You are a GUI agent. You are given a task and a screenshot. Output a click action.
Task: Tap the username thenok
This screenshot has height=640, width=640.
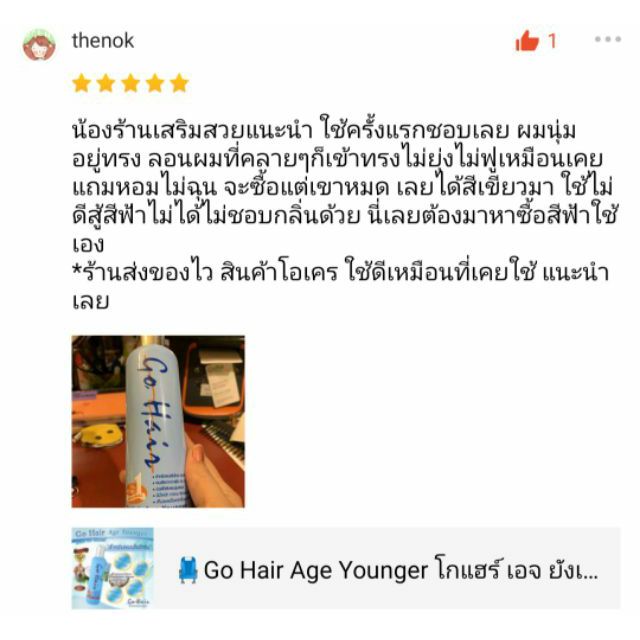102,41
